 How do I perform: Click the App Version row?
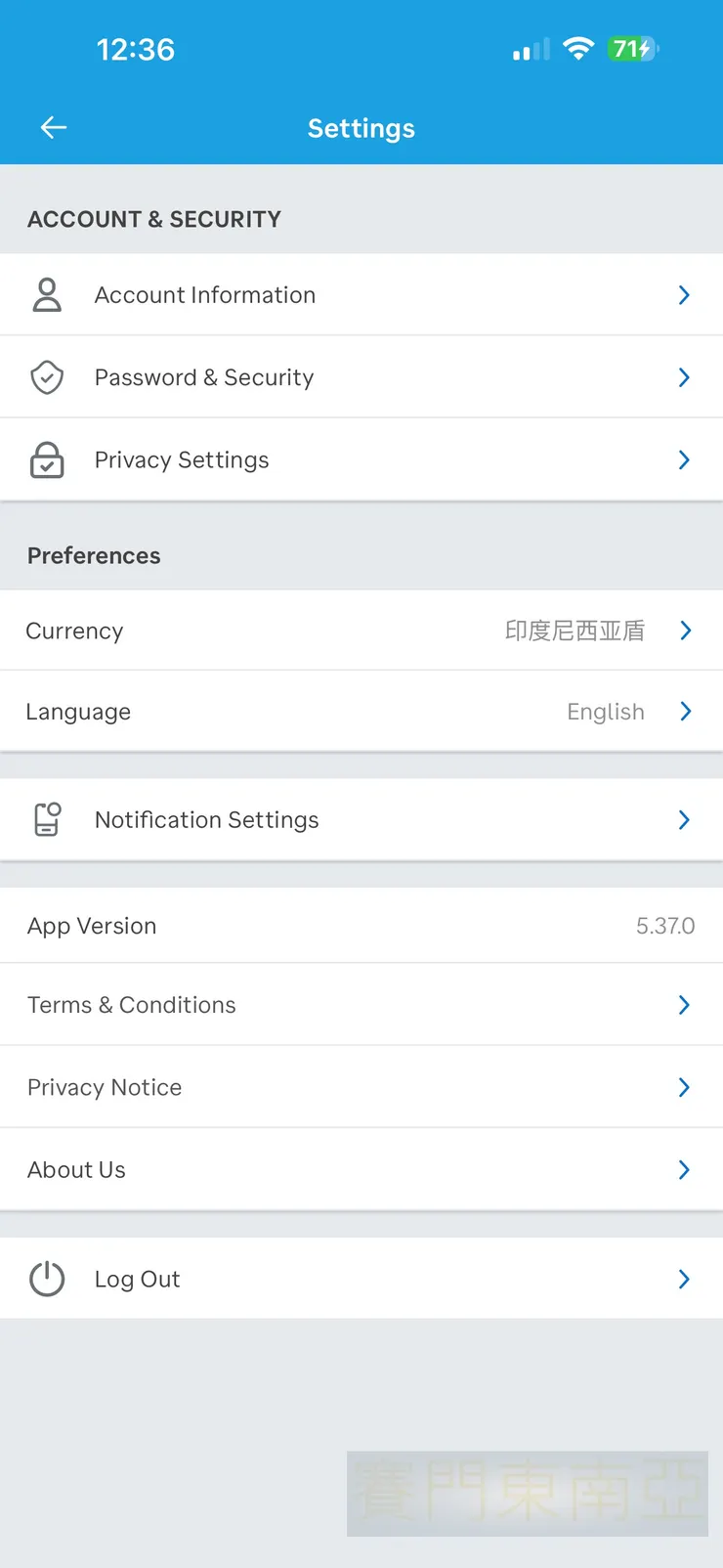361,925
